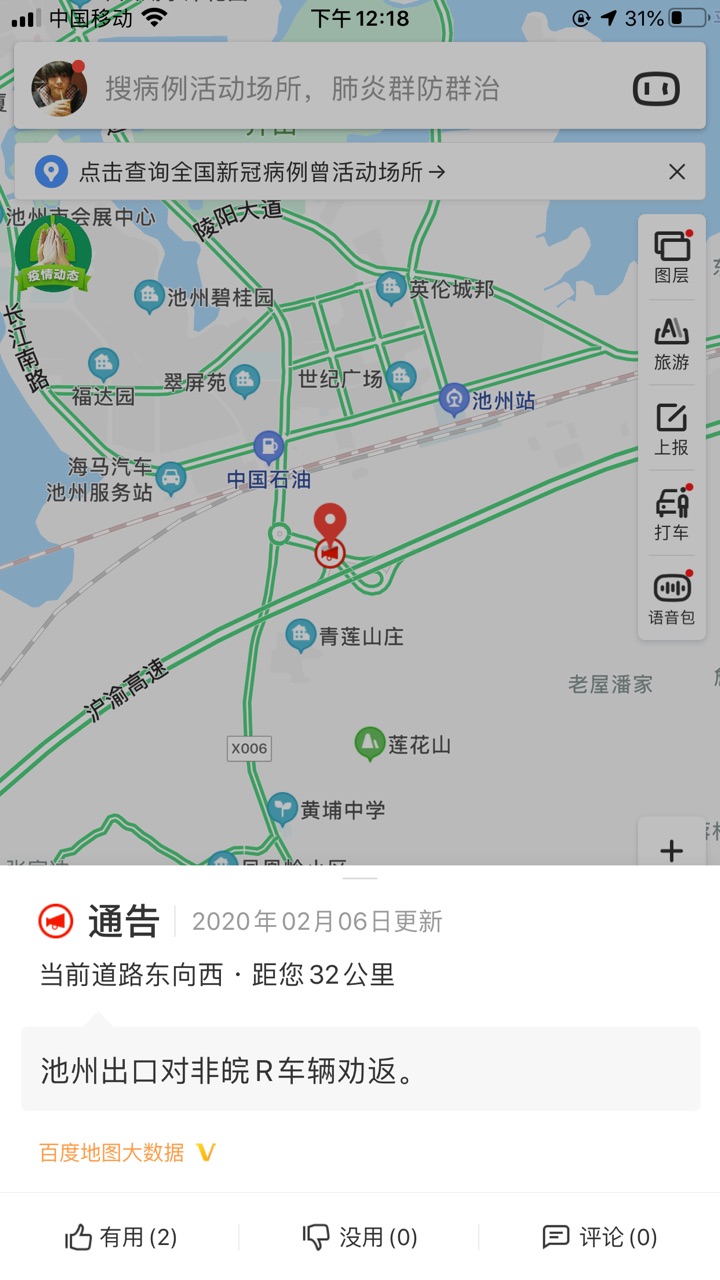
Task: Select the 池州站 station marker
Action: pyautogui.click(x=455, y=400)
